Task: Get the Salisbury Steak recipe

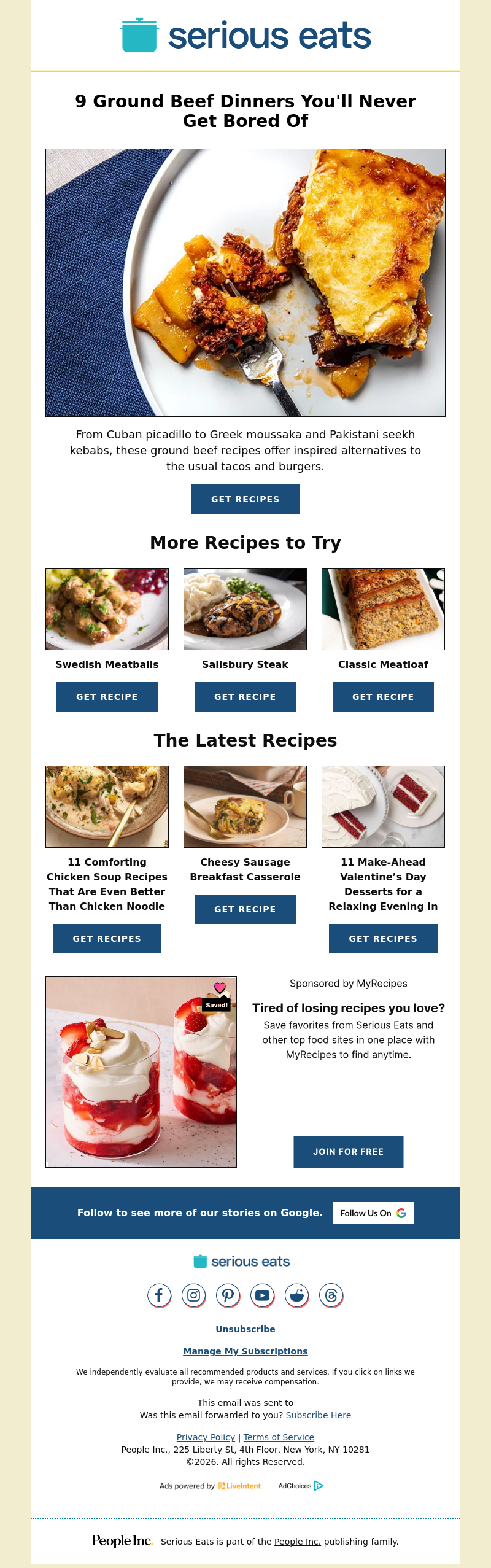Action: pyautogui.click(x=245, y=697)
